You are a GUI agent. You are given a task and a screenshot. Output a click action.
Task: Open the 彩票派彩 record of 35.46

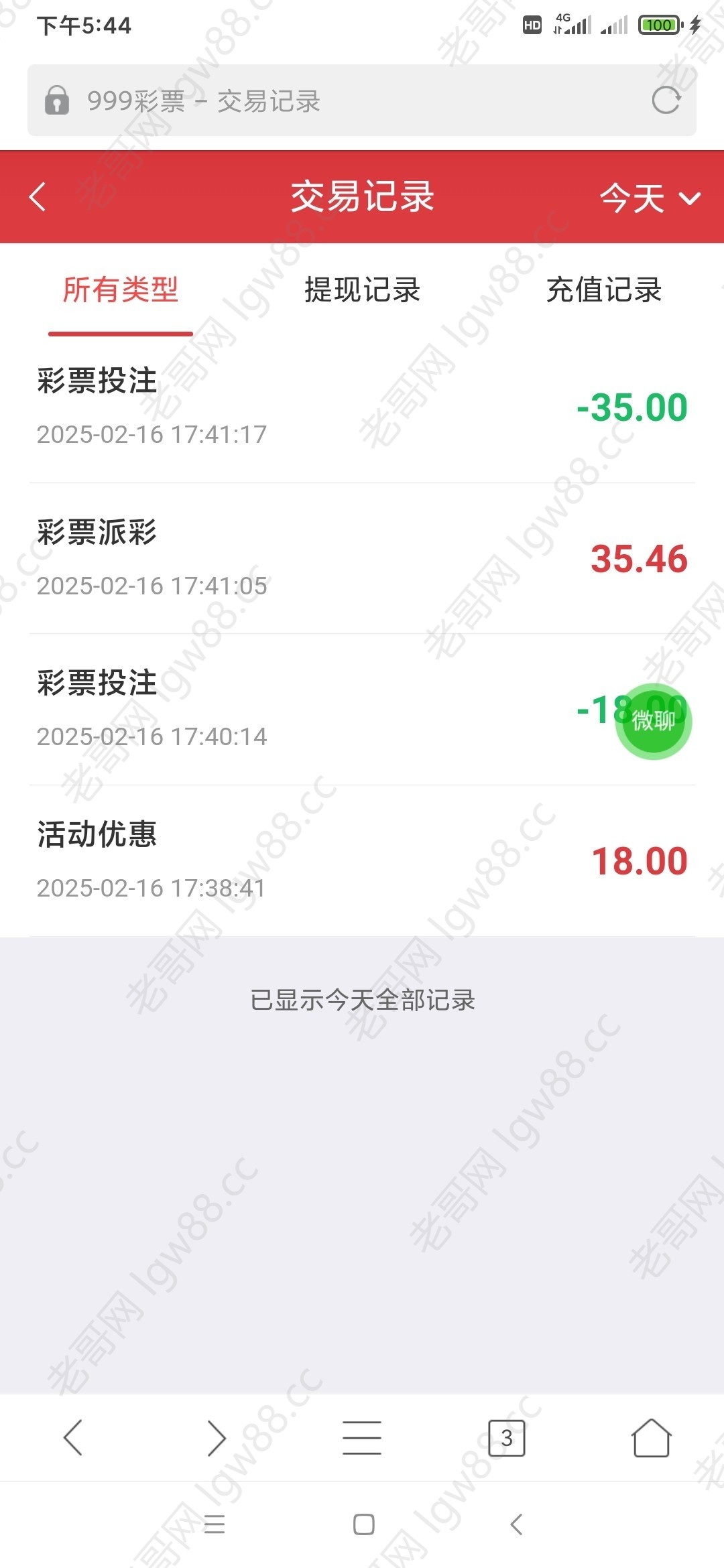(362, 558)
